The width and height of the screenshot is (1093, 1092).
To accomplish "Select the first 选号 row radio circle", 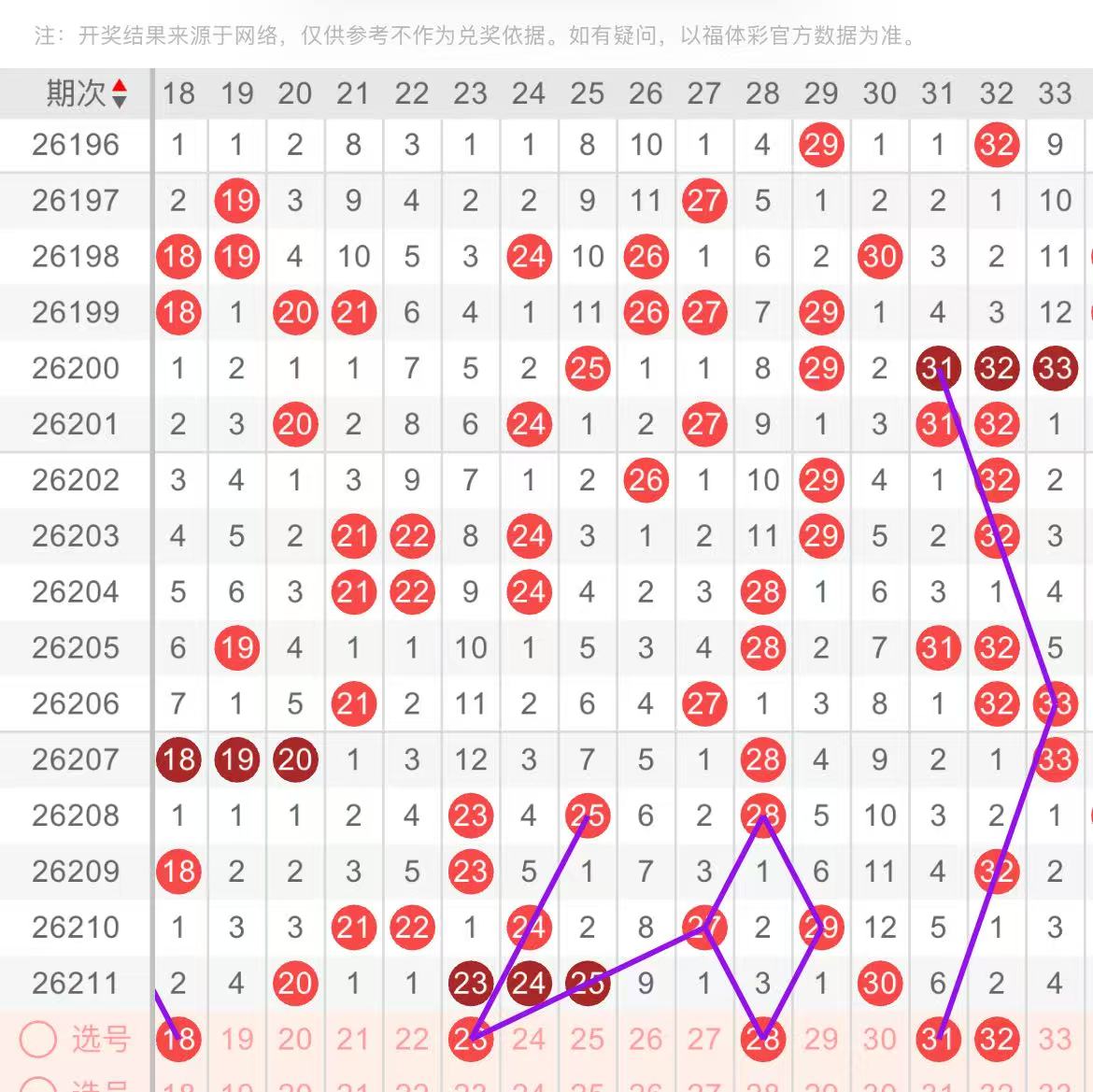I will 38,1039.
